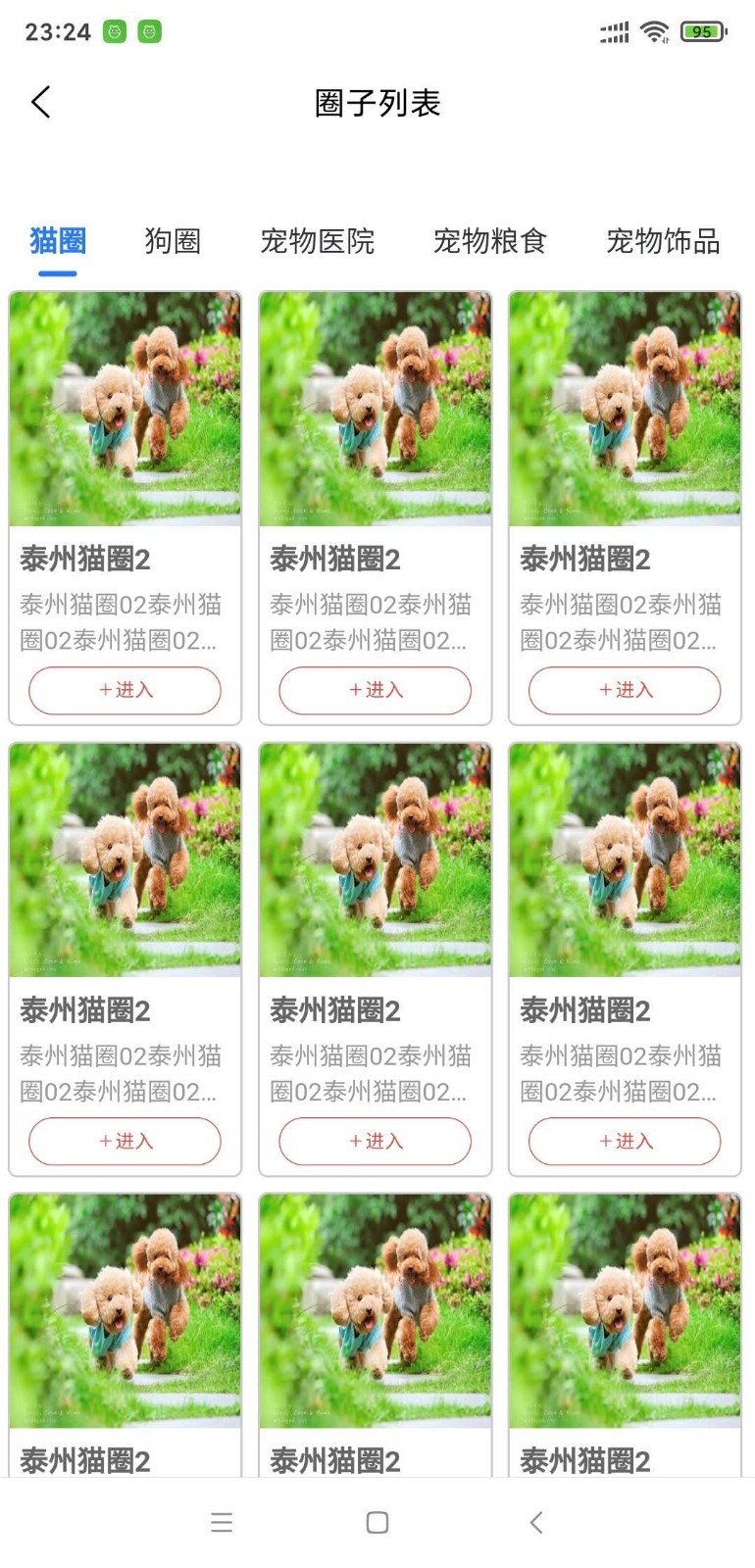This screenshot has width=755, height=1568.
Task: Switch to the 宠物饰品 section
Action: [x=664, y=241]
